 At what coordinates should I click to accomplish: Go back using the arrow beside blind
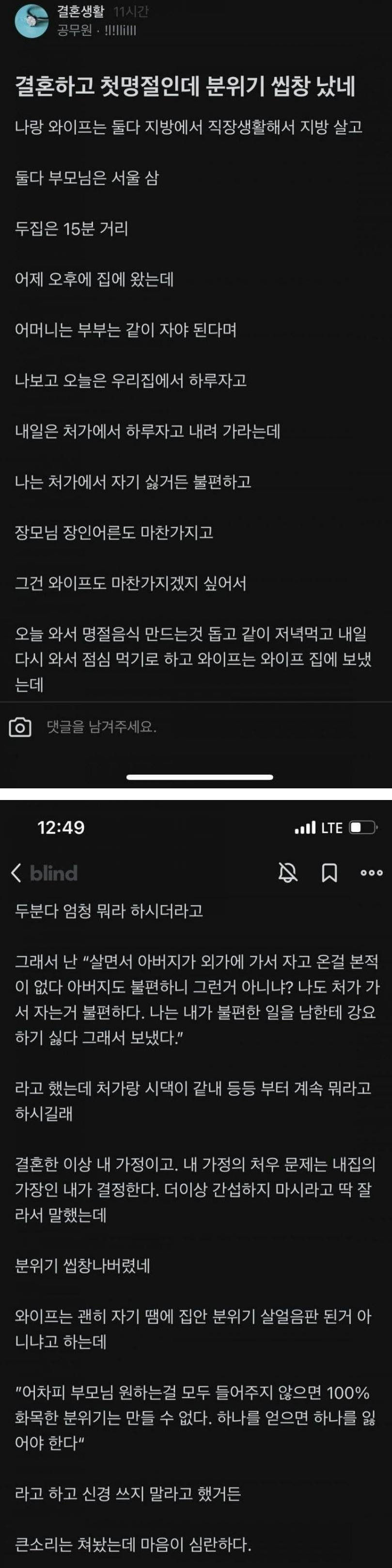pos(16,873)
